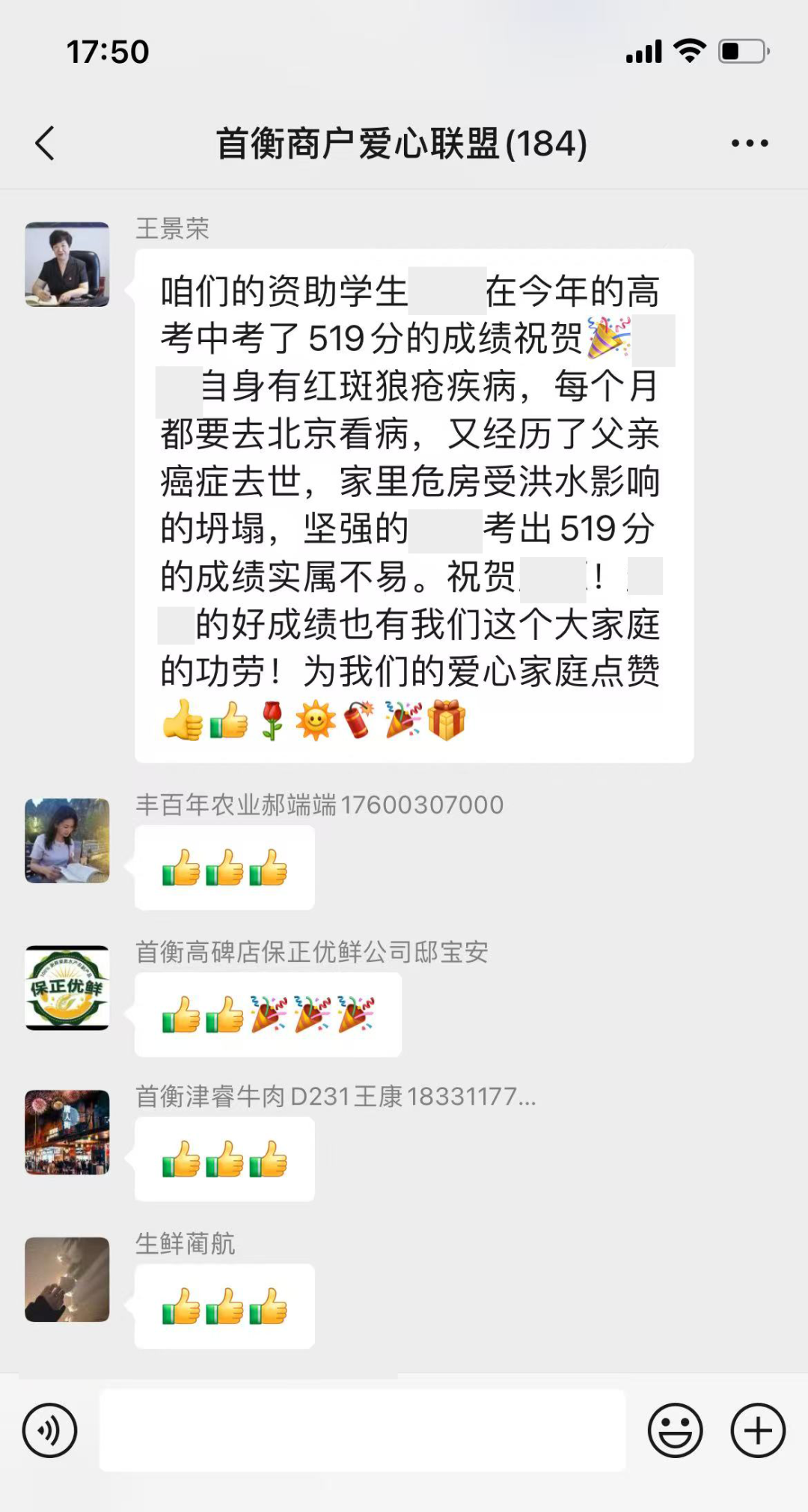
Task: Open avatar of 首衡津睿牛肉 D231 王康
Action: click(x=67, y=1132)
